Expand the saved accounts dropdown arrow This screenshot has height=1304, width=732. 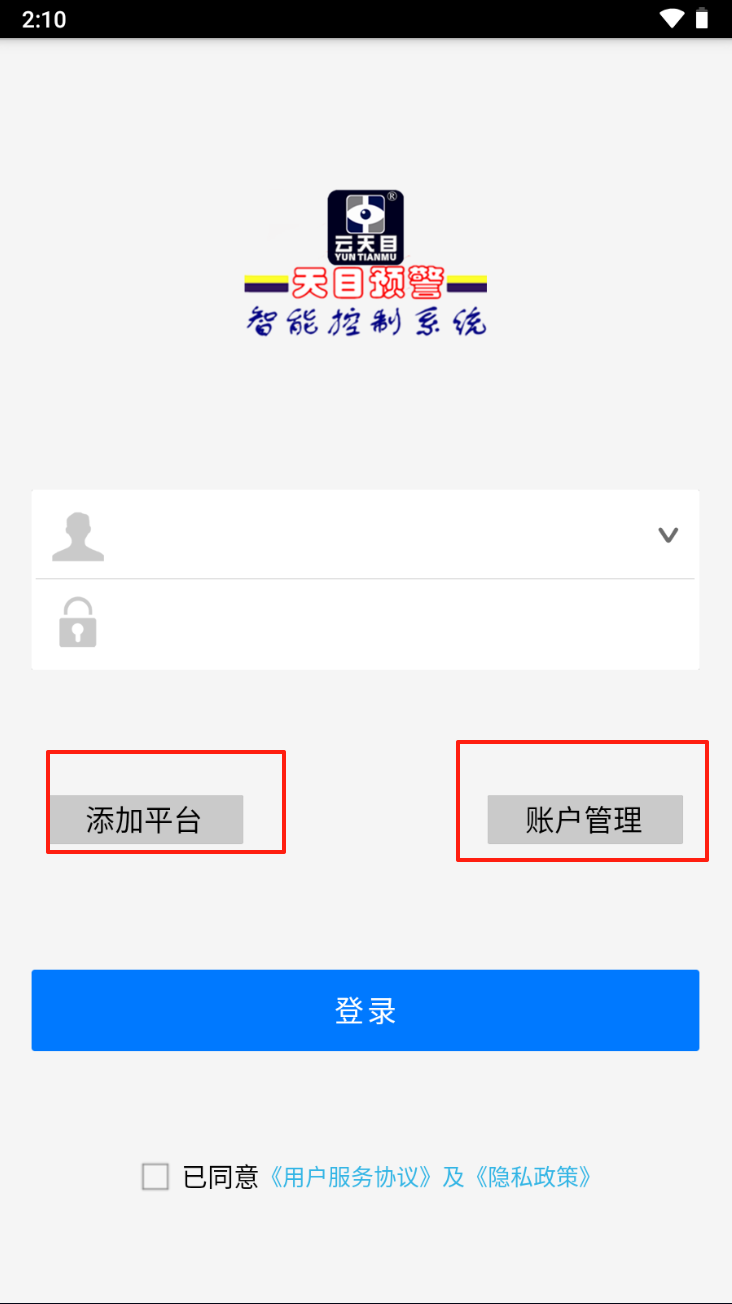(668, 535)
